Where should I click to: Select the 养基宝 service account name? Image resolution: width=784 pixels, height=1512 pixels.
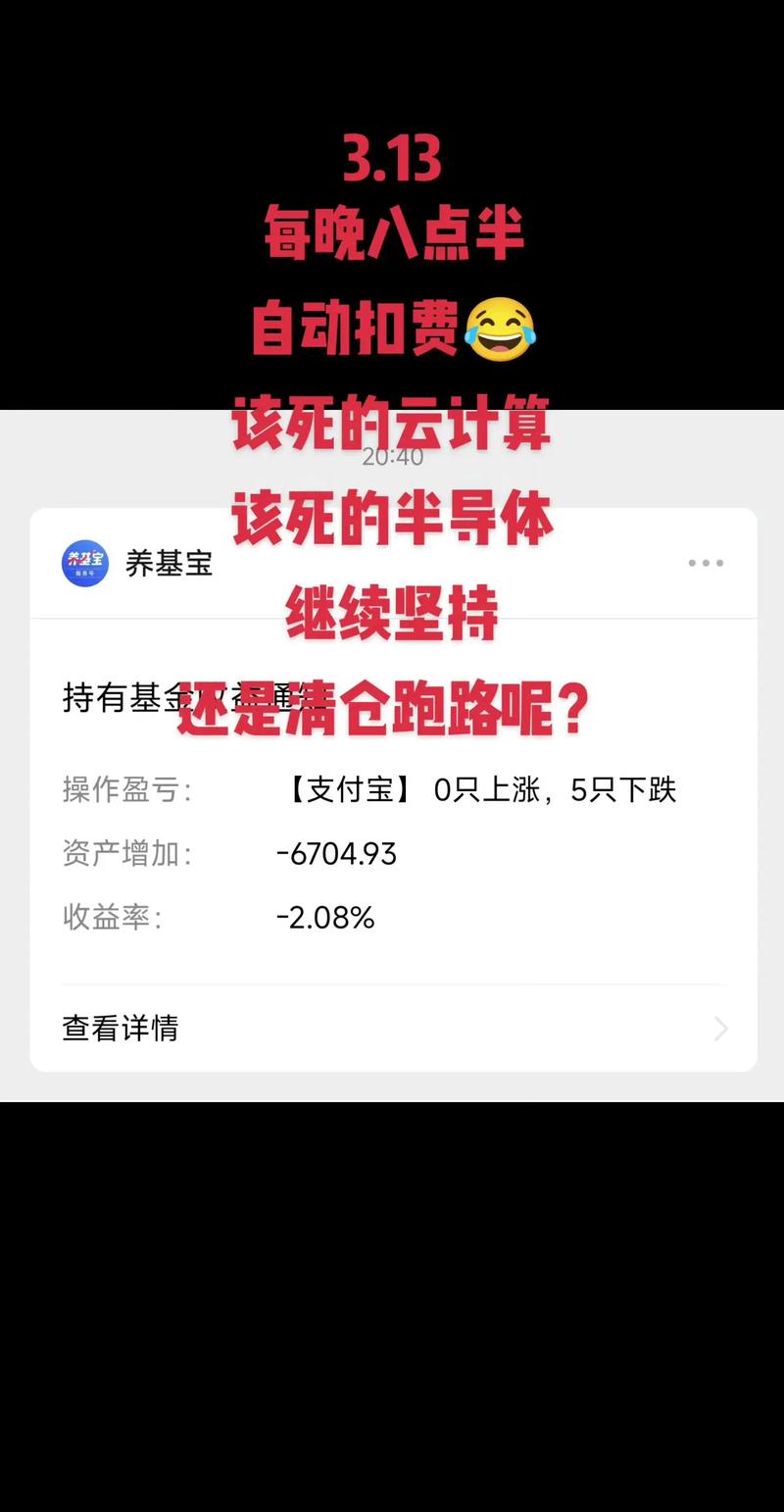(x=169, y=564)
